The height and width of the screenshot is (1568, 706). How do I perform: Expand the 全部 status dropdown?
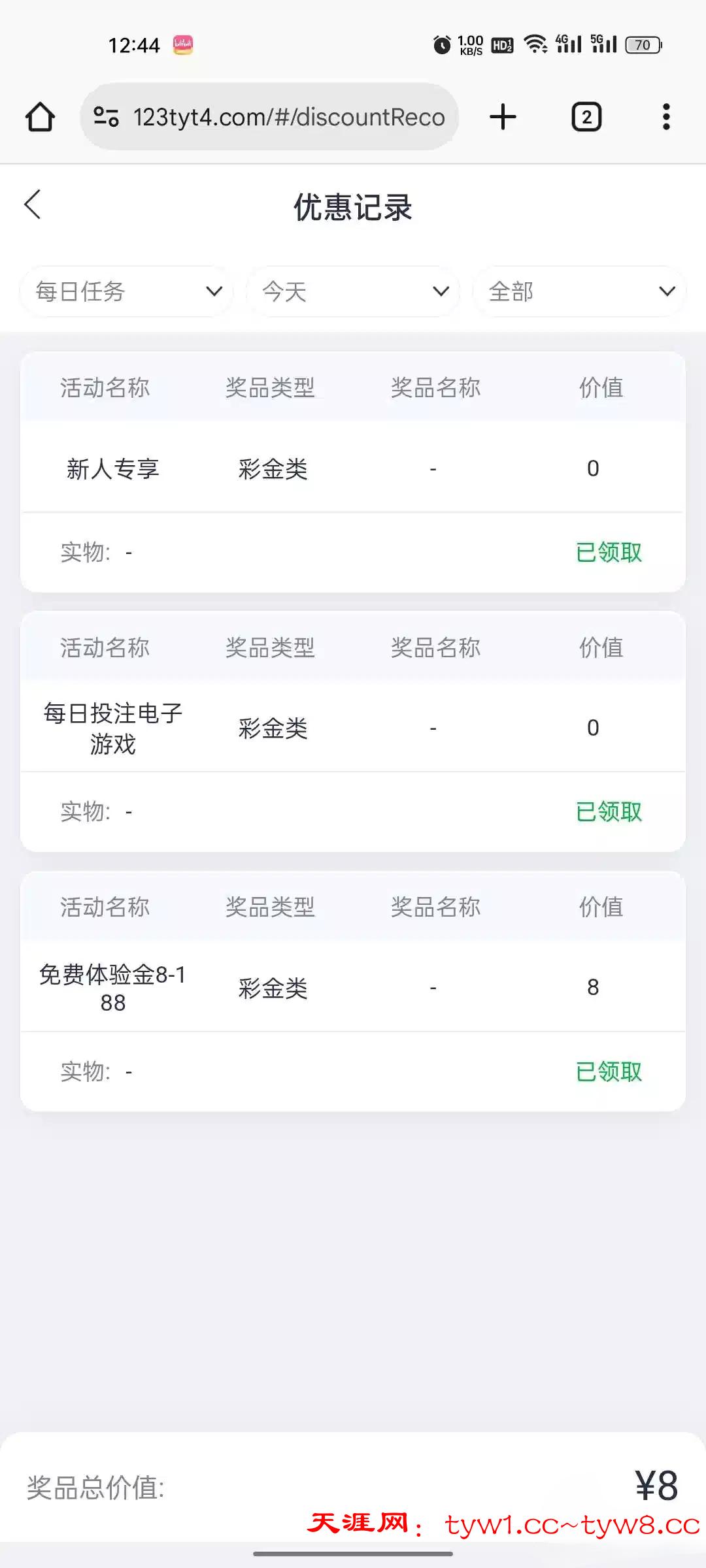pos(579,291)
